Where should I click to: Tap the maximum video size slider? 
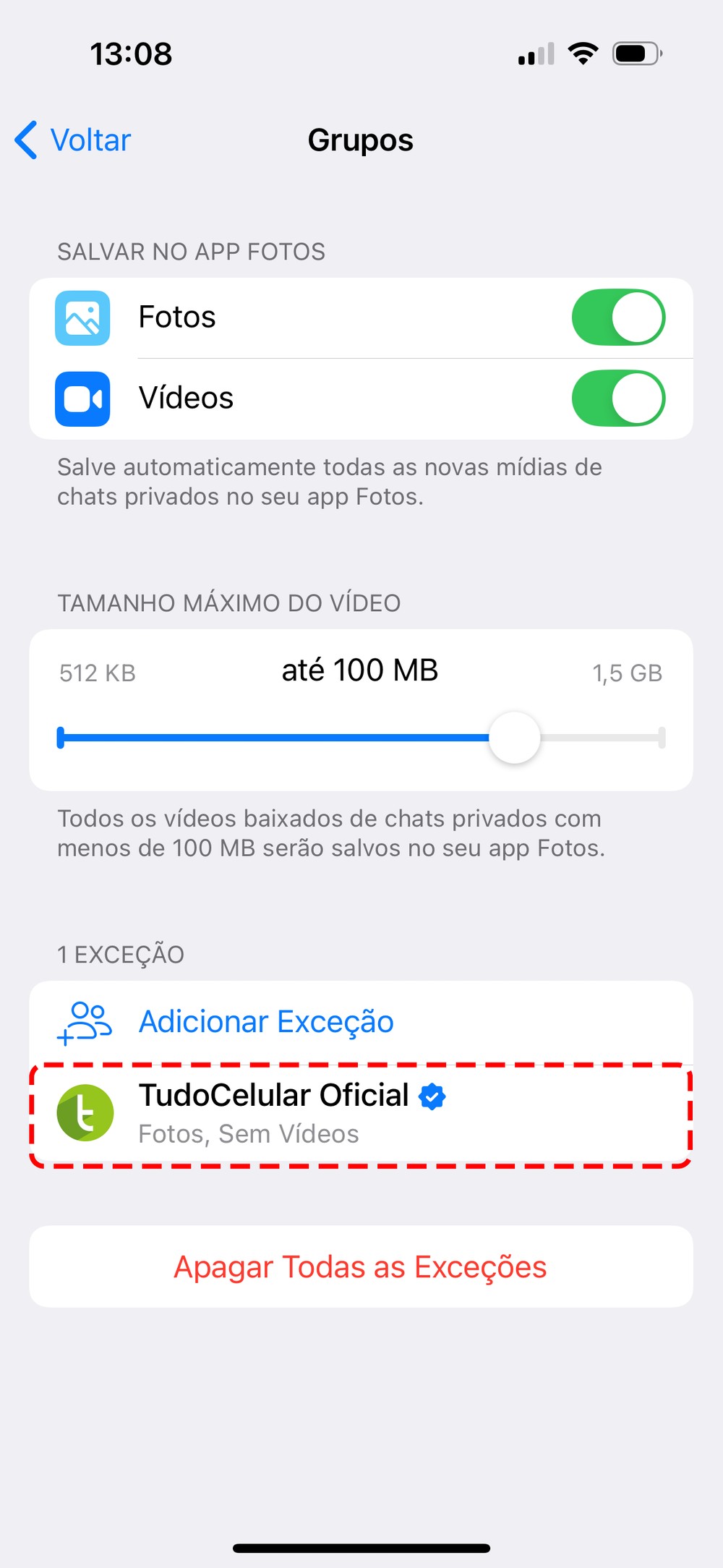[x=514, y=738]
